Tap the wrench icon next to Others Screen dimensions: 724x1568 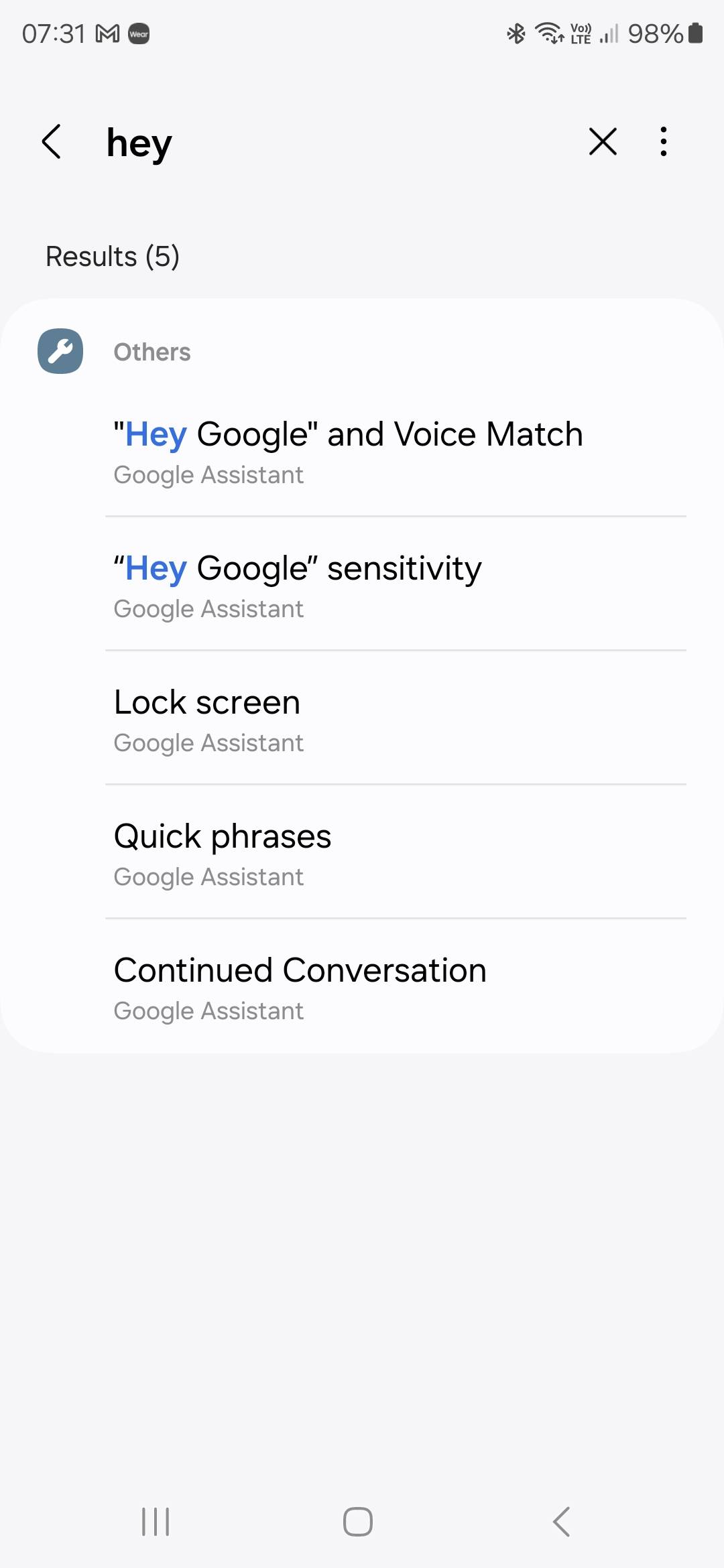click(x=60, y=351)
